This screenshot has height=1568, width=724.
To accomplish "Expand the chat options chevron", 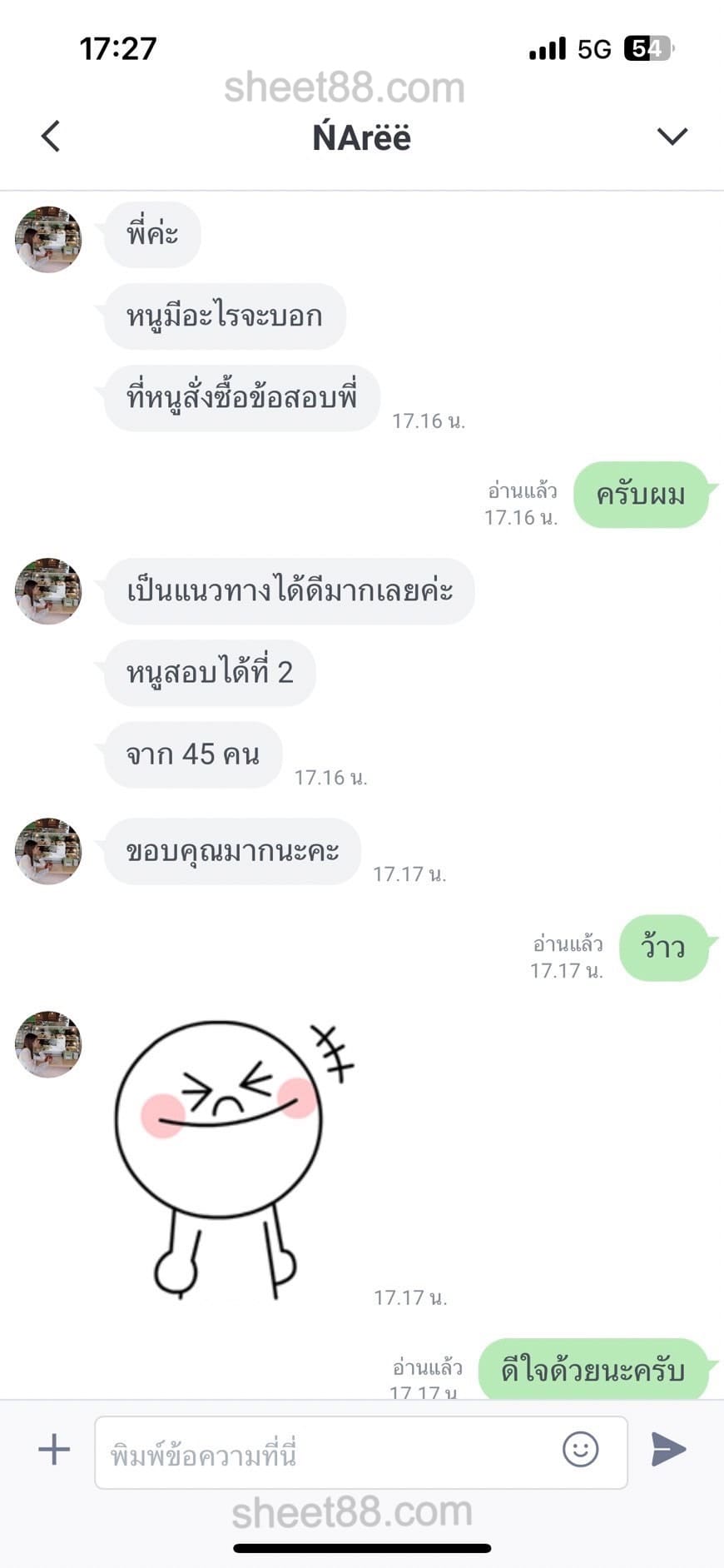I will click(672, 137).
